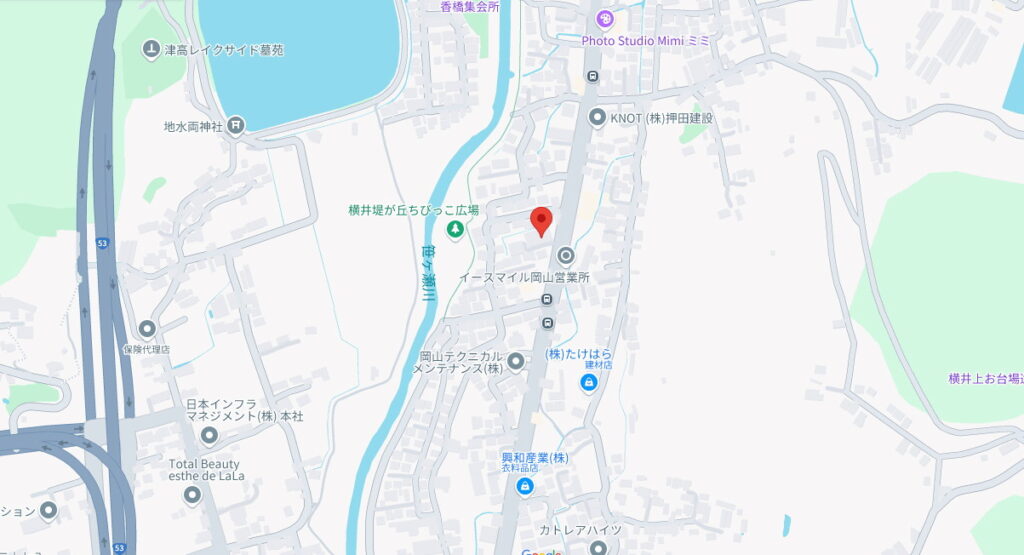The width and height of the screenshot is (1024, 555).
Task: Tap the (株)たけはら shop marker
Action: pos(591,383)
